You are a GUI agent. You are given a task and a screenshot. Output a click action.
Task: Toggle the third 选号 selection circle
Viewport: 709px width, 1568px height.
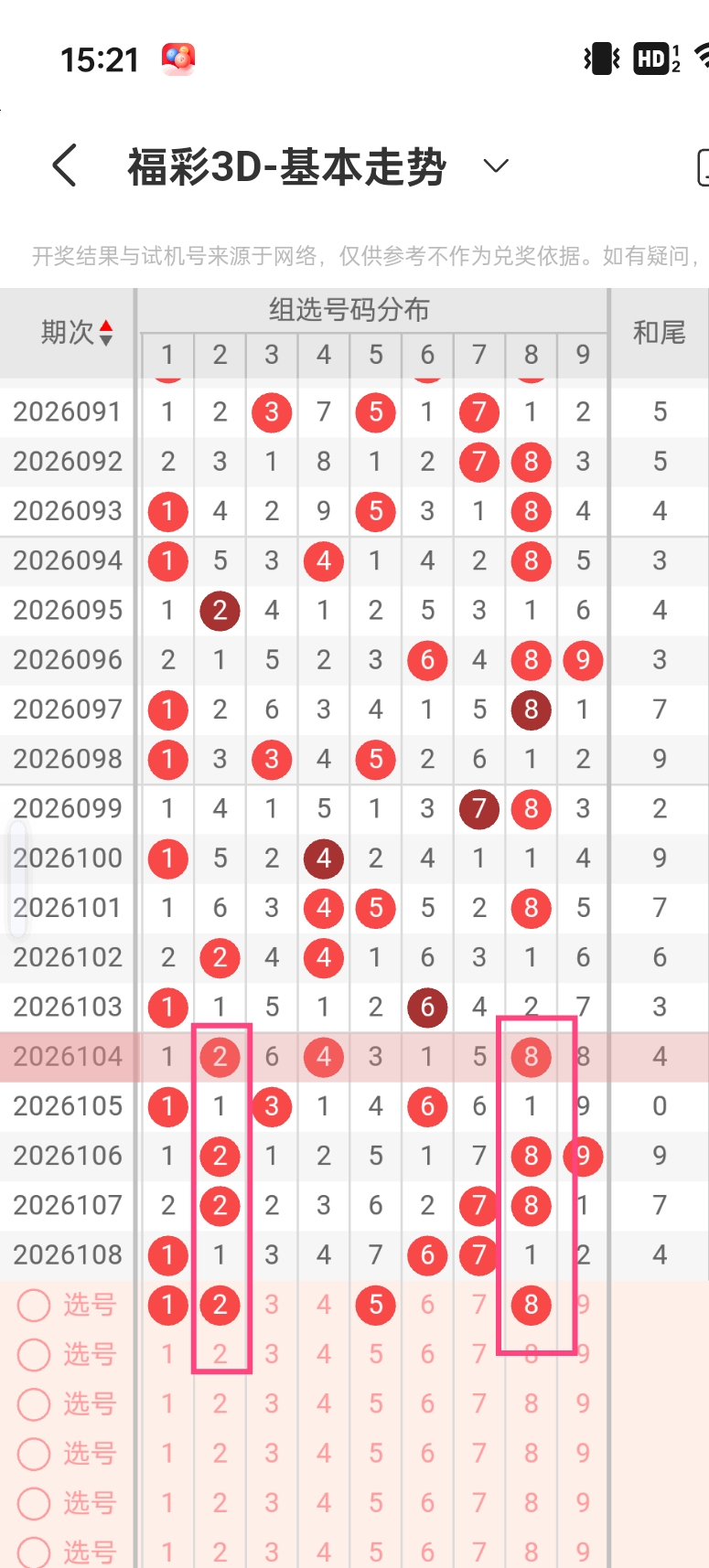34,1406
